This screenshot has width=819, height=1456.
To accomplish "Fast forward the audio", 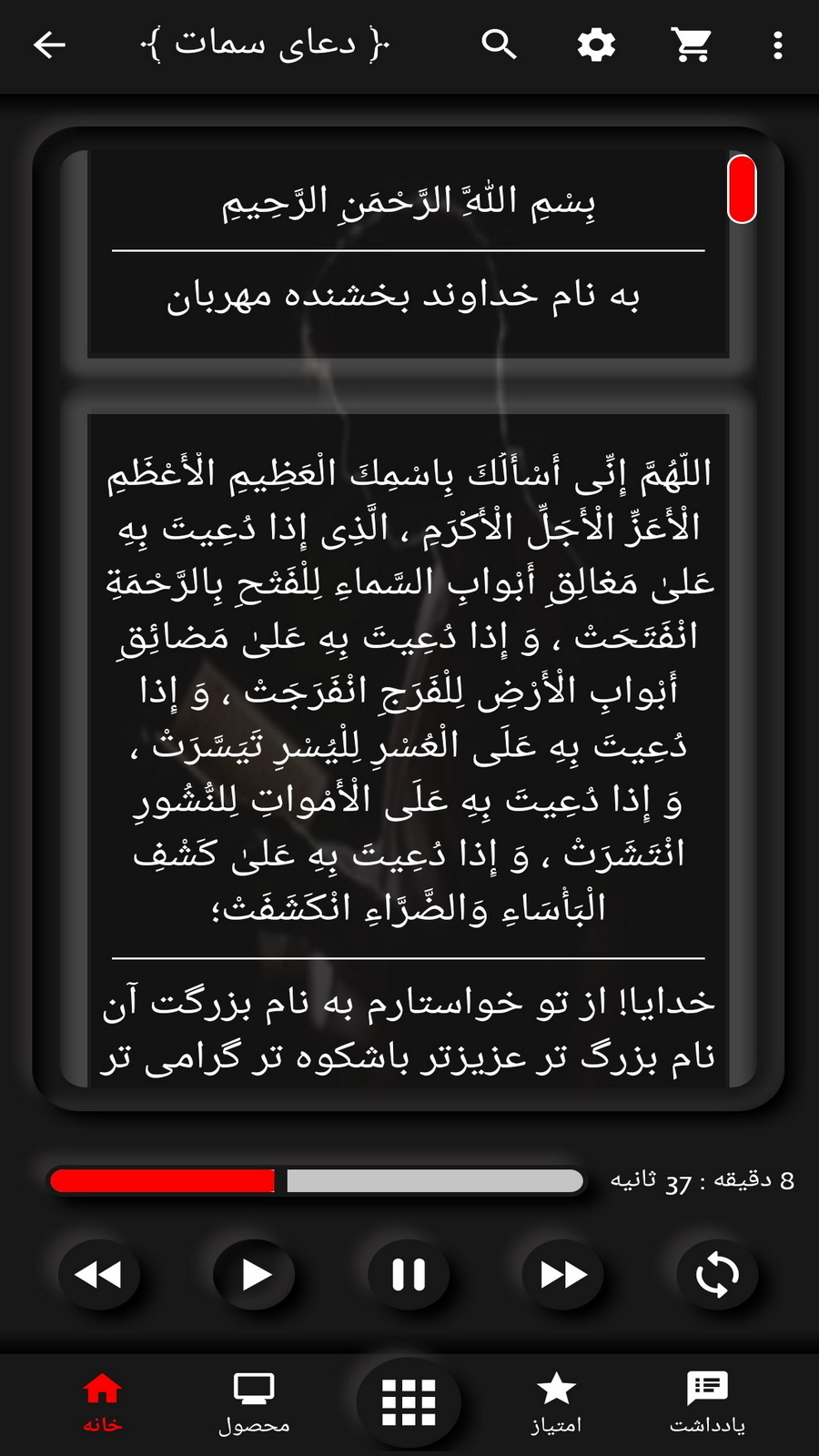I will 563,1275.
